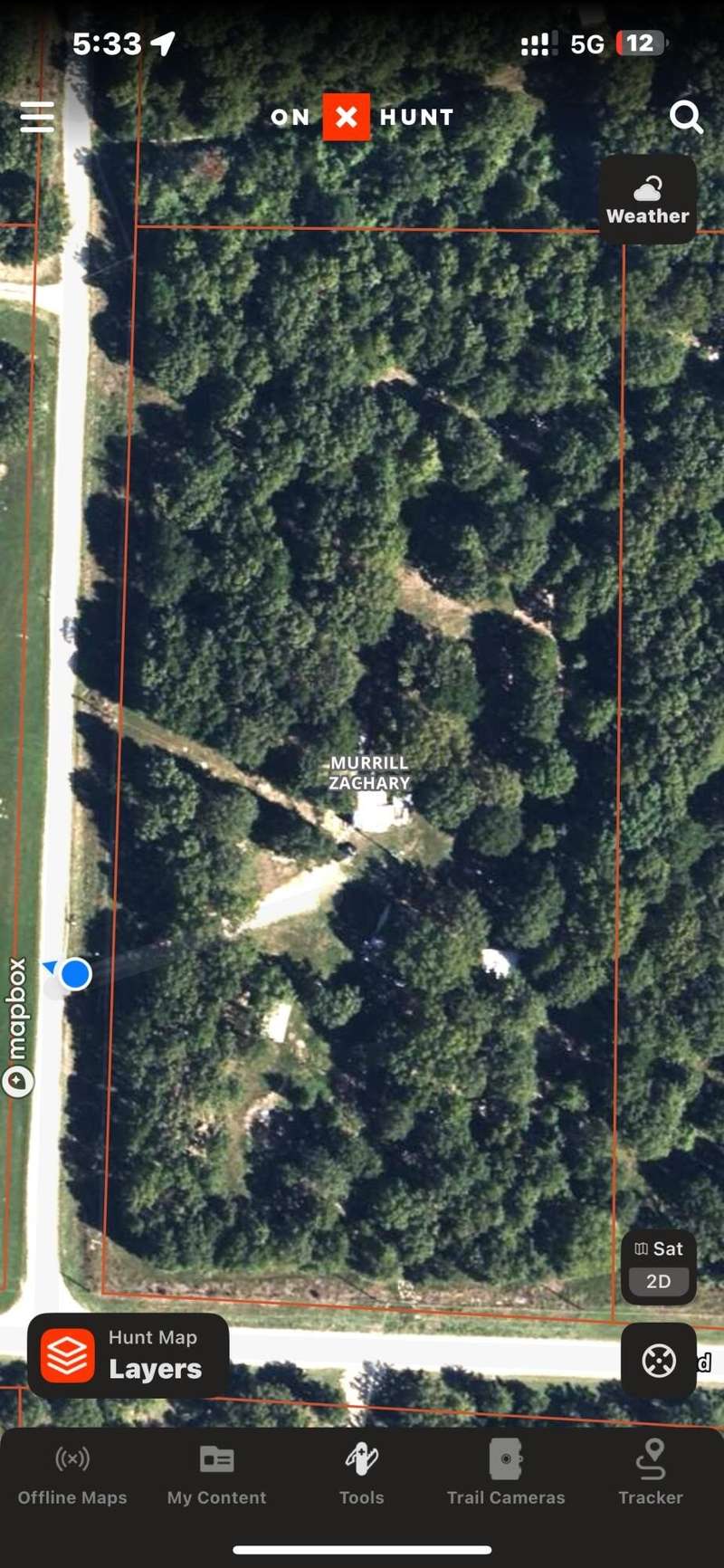Screen dimensions: 724x1568
Task: Center map on my location
Action: tap(658, 1361)
